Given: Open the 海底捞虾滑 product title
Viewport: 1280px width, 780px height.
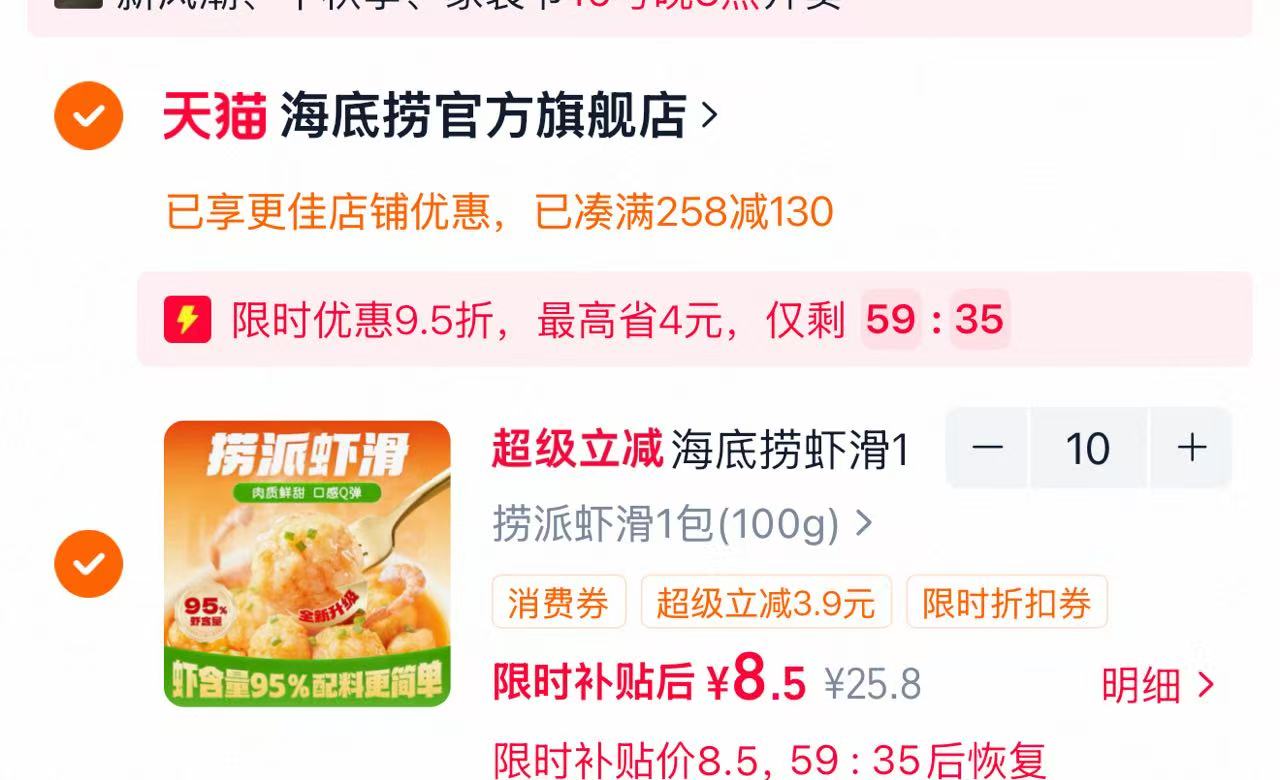Looking at the screenshot, I should (701, 450).
